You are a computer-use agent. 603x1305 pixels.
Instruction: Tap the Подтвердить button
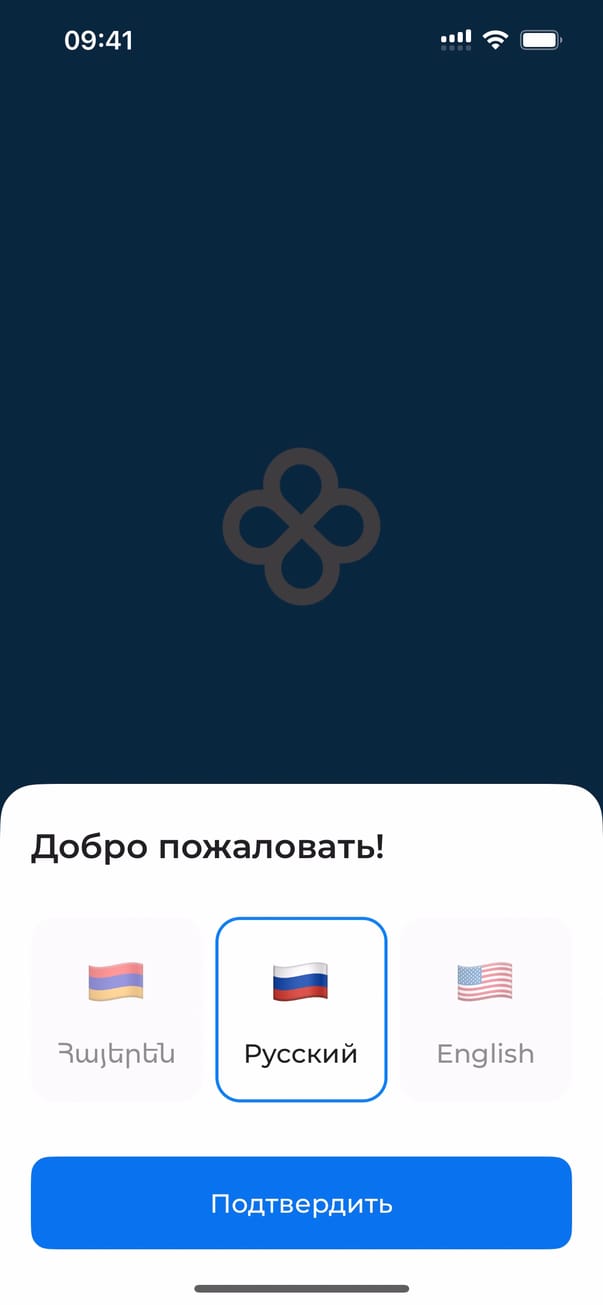301,1203
